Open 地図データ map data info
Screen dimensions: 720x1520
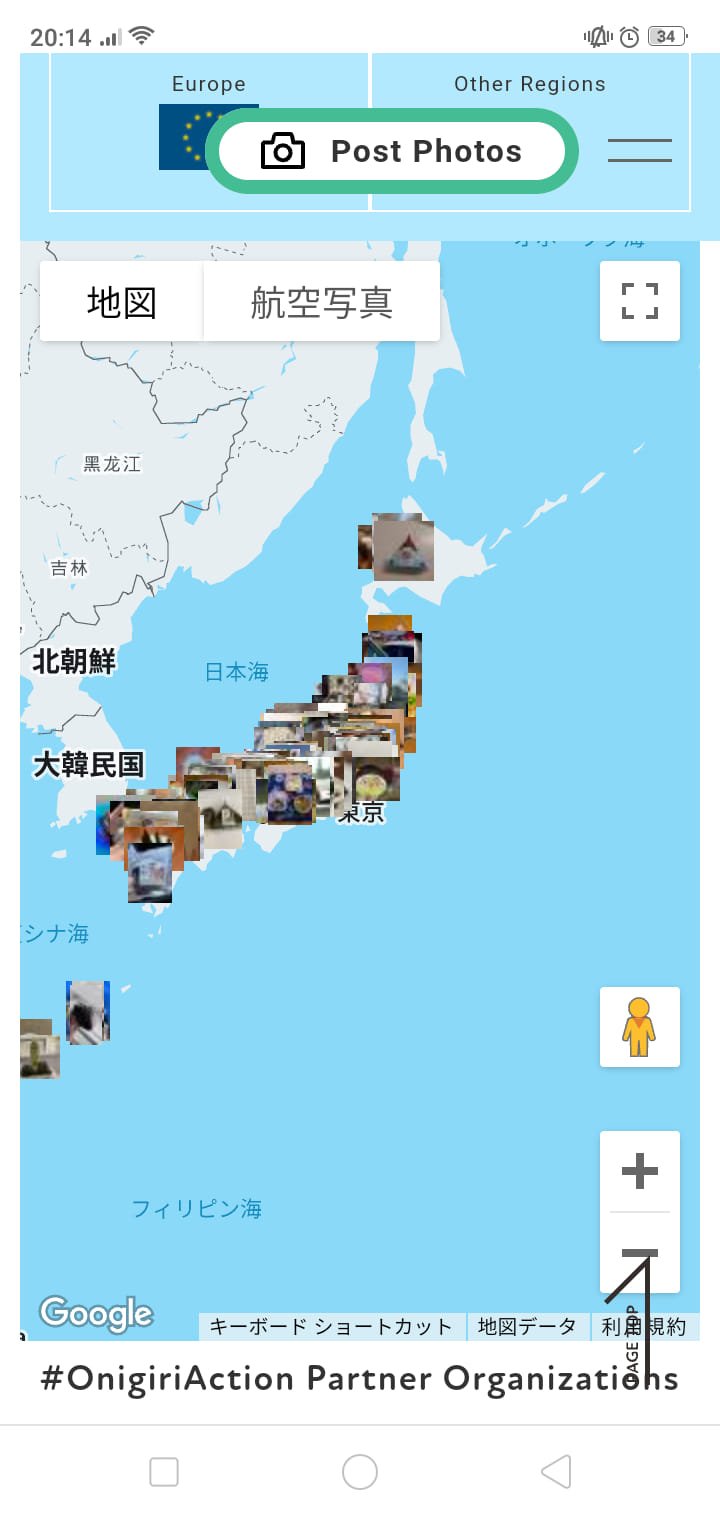tap(527, 1327)
